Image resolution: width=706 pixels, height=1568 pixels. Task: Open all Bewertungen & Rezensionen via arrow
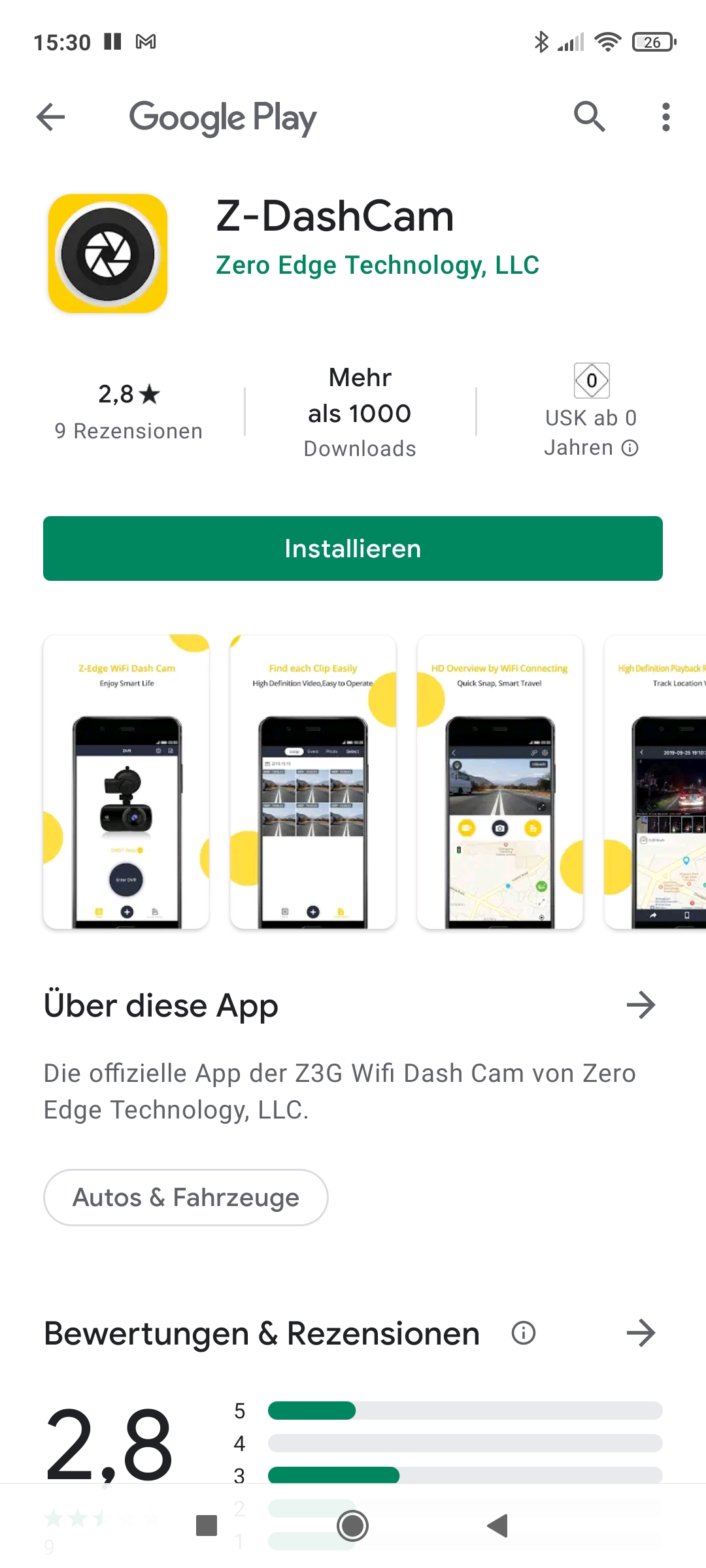(x=641, y=1333)
